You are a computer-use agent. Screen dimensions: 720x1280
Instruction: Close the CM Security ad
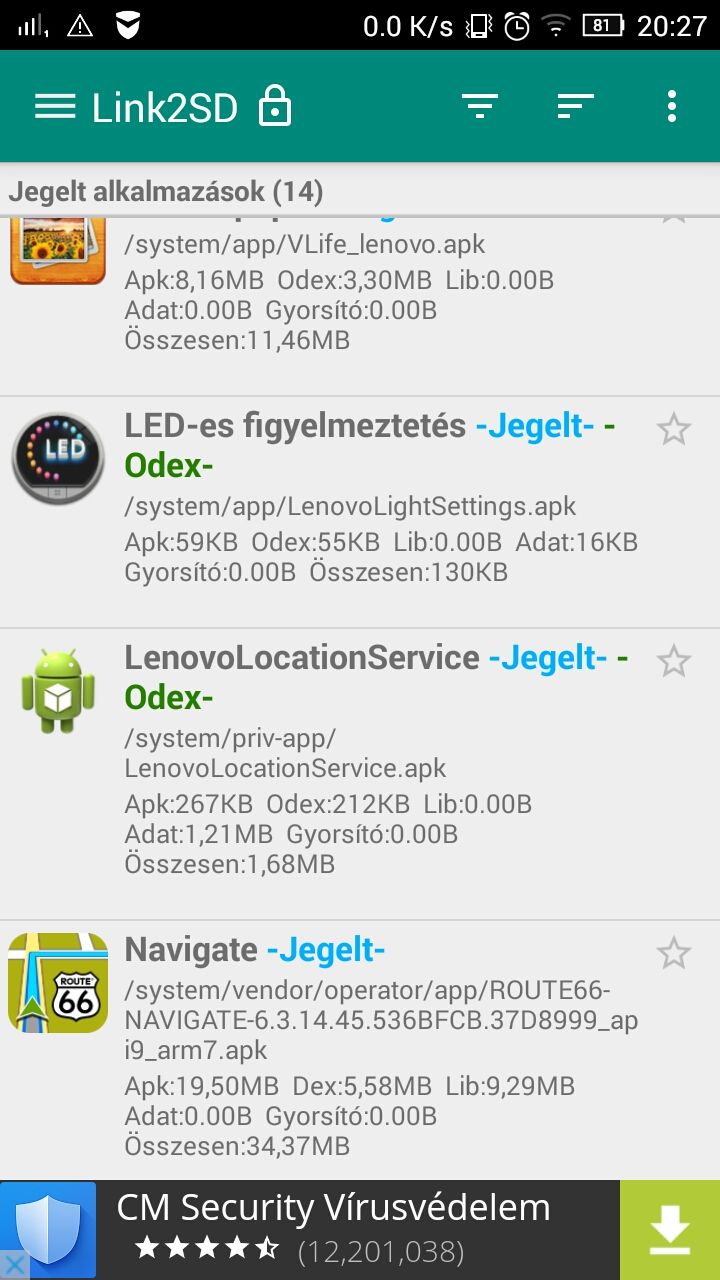15,1265
